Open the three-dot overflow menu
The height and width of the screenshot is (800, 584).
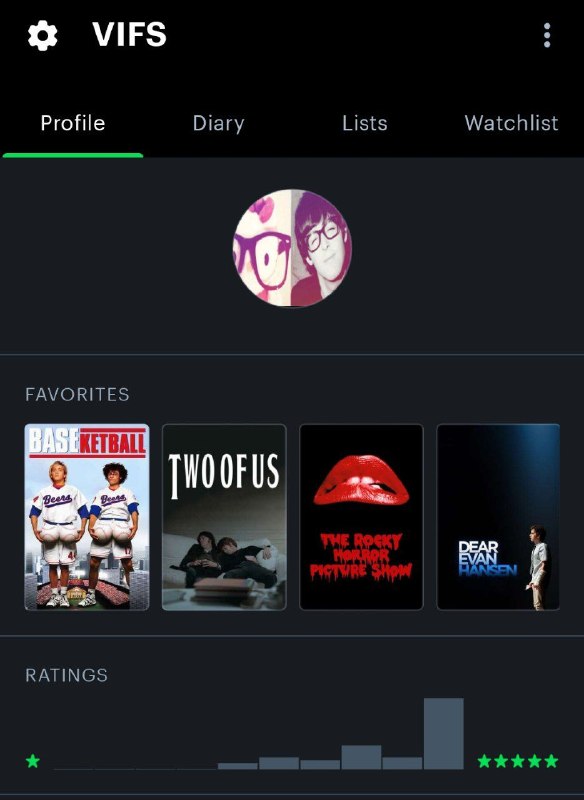(x=547, y=35)
